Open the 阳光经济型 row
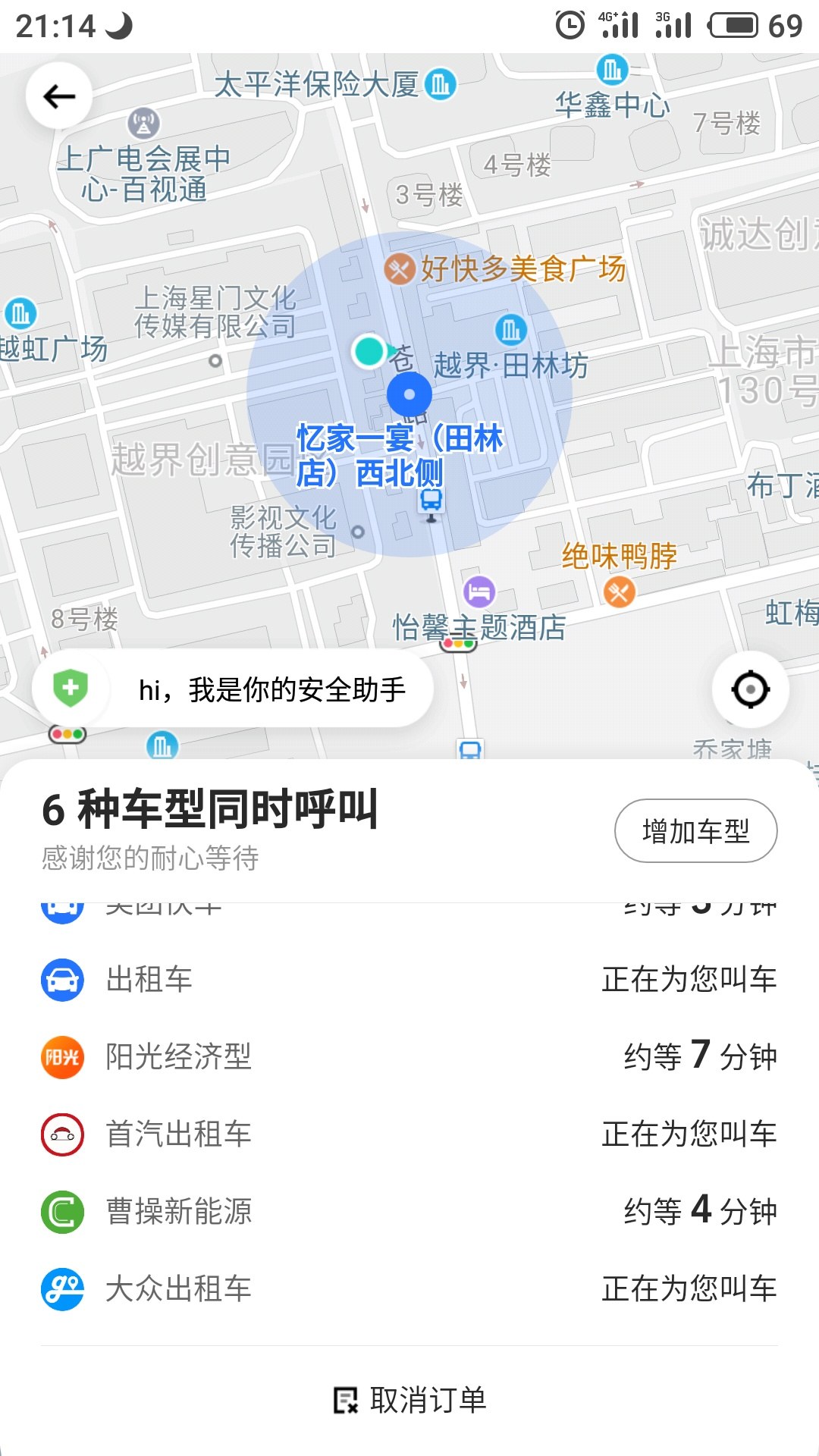 [409, 1056]
